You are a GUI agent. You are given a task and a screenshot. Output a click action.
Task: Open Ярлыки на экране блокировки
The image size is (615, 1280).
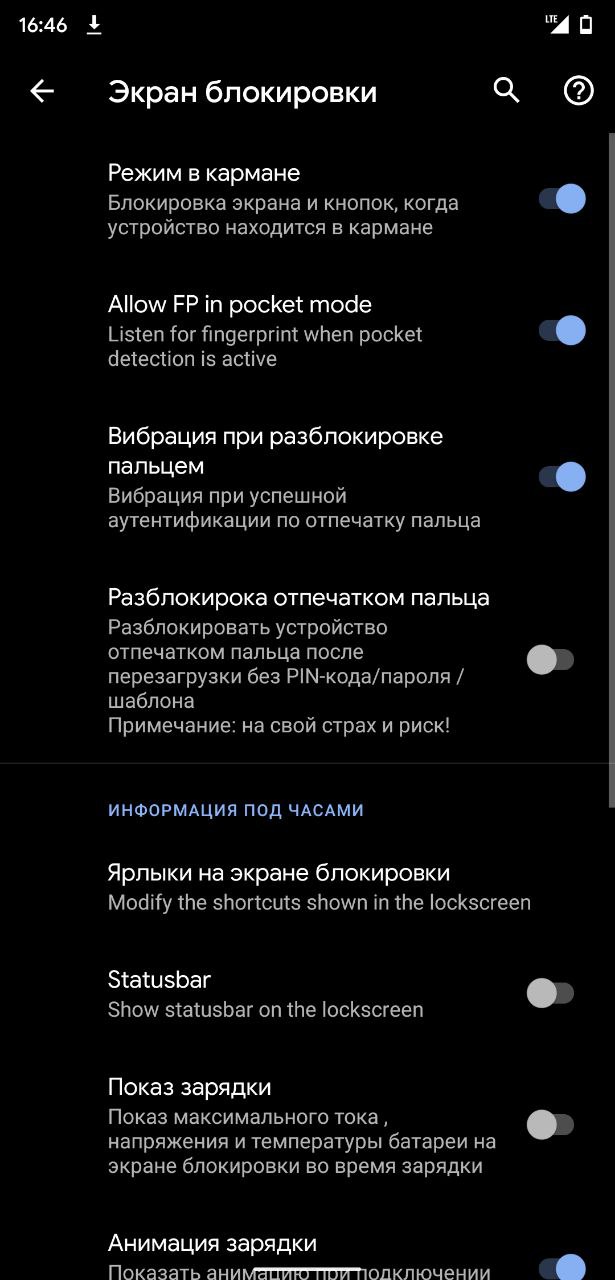click(x=307, y=887)
